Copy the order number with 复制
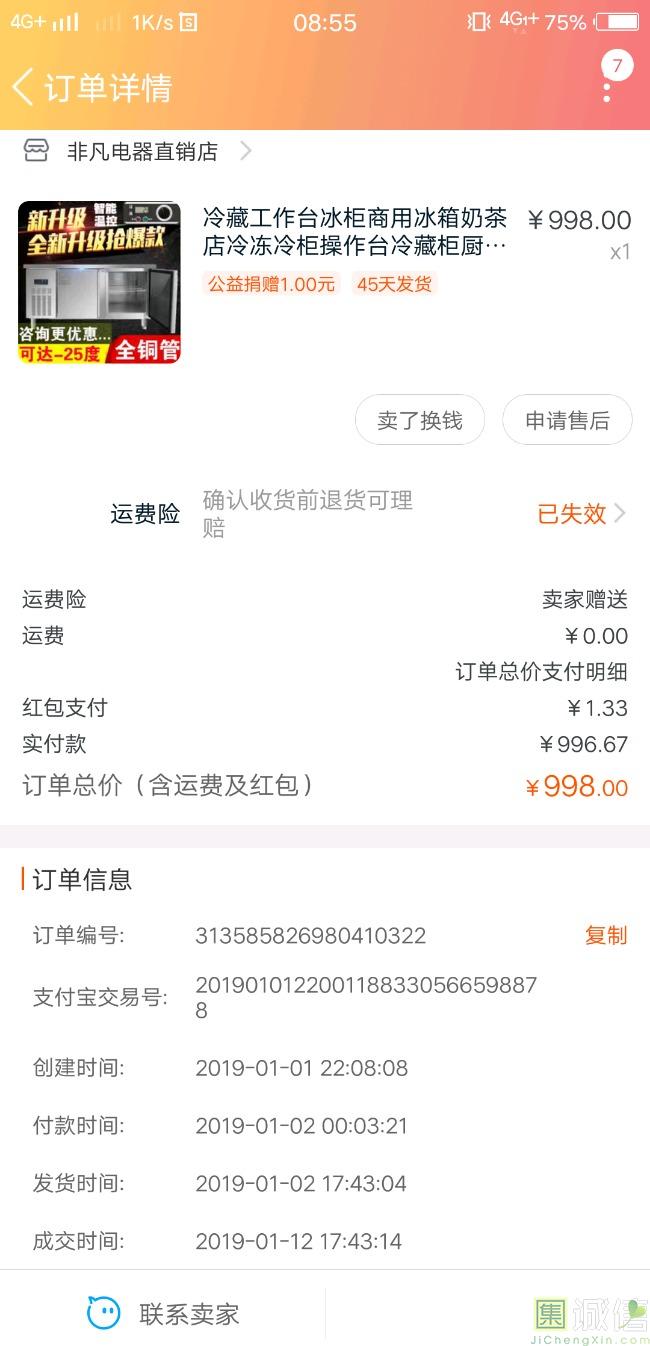The image size is (650, 1346). click(x=606, y=936)
